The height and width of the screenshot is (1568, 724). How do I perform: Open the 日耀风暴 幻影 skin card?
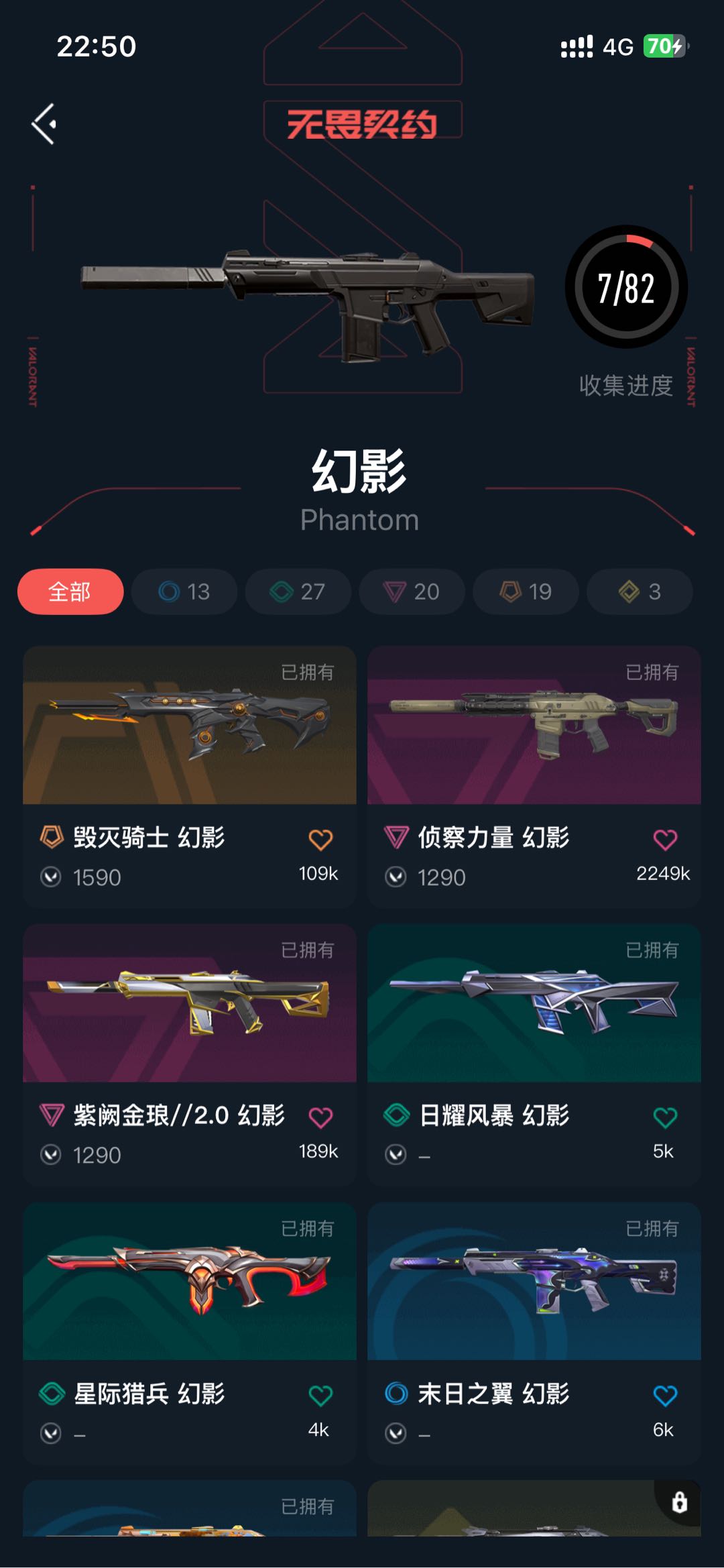(x=534, y=1055)
